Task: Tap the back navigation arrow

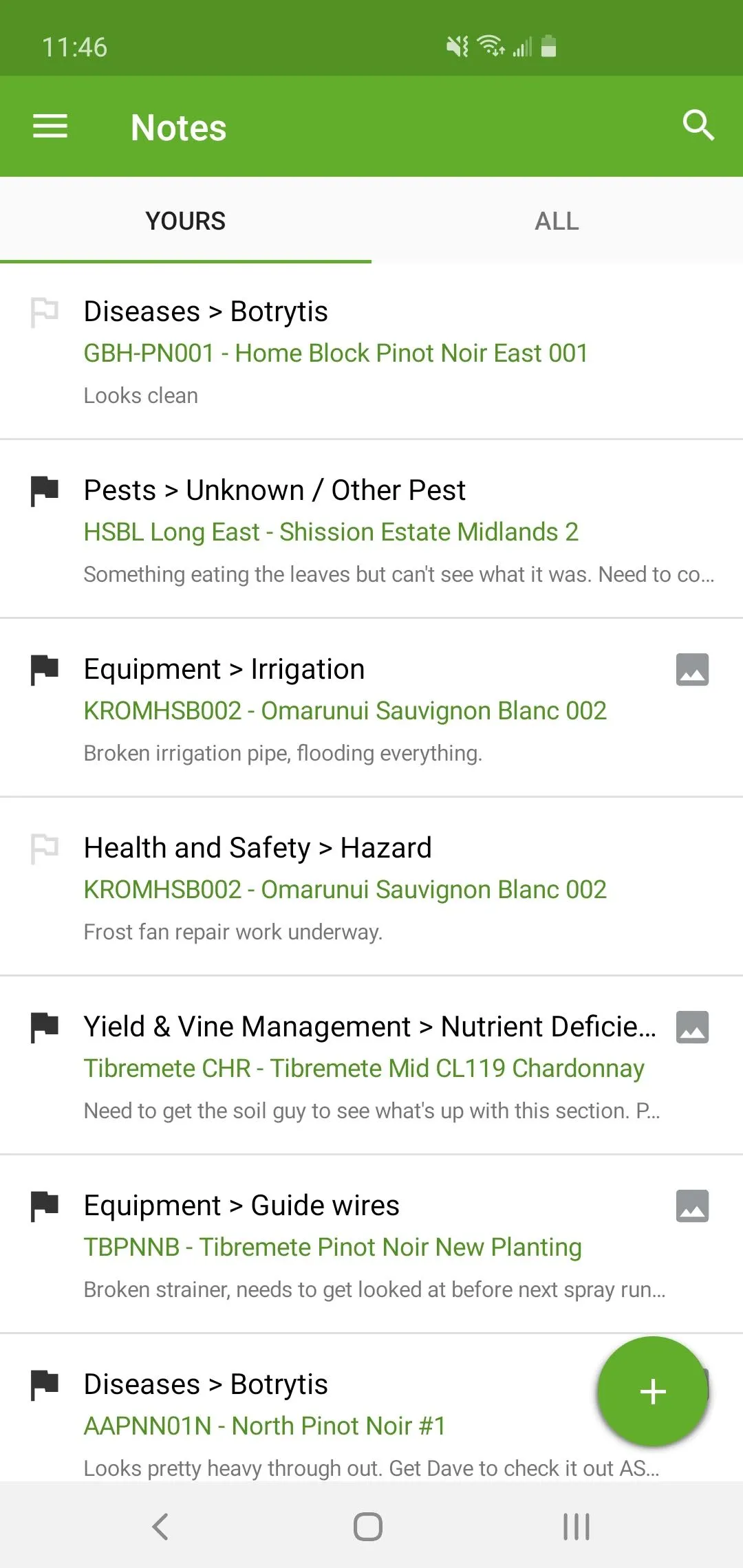Action: (160, 1527)
